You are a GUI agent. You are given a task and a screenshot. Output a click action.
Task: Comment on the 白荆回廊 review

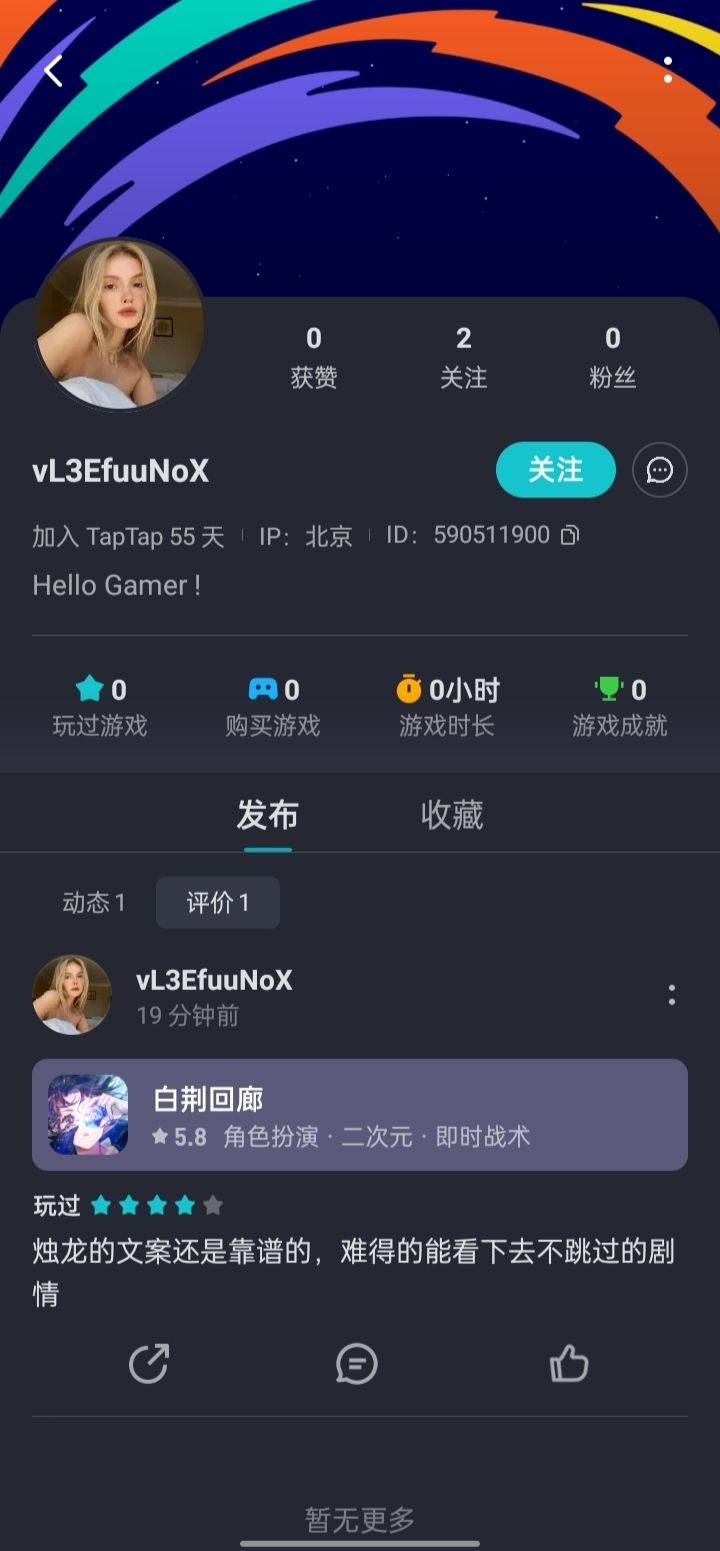[357, 1364]
